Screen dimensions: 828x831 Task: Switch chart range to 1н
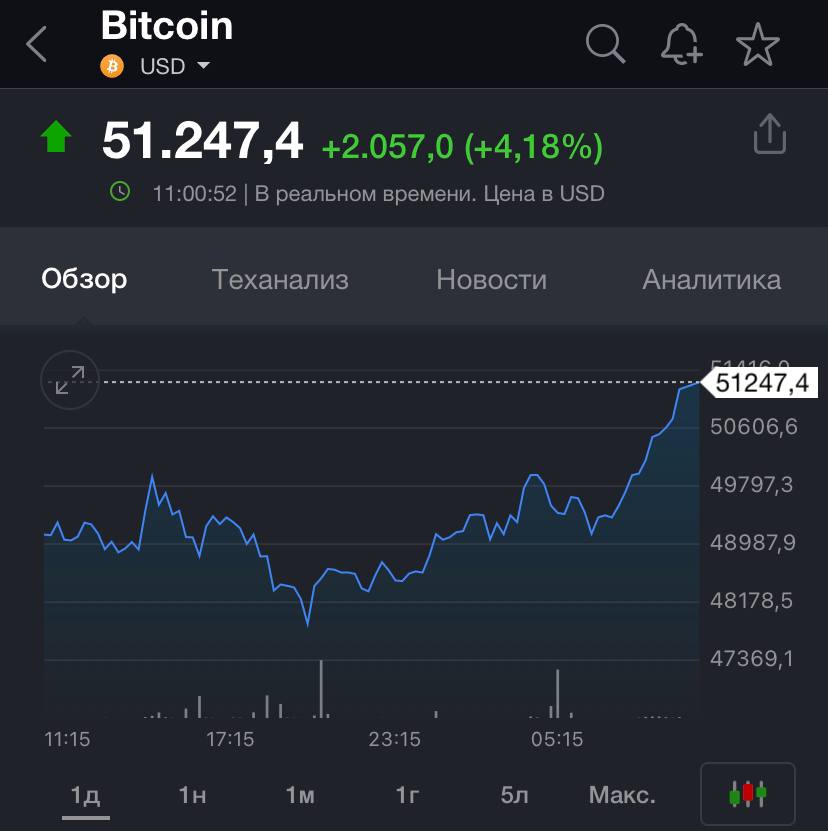point(192,795)
